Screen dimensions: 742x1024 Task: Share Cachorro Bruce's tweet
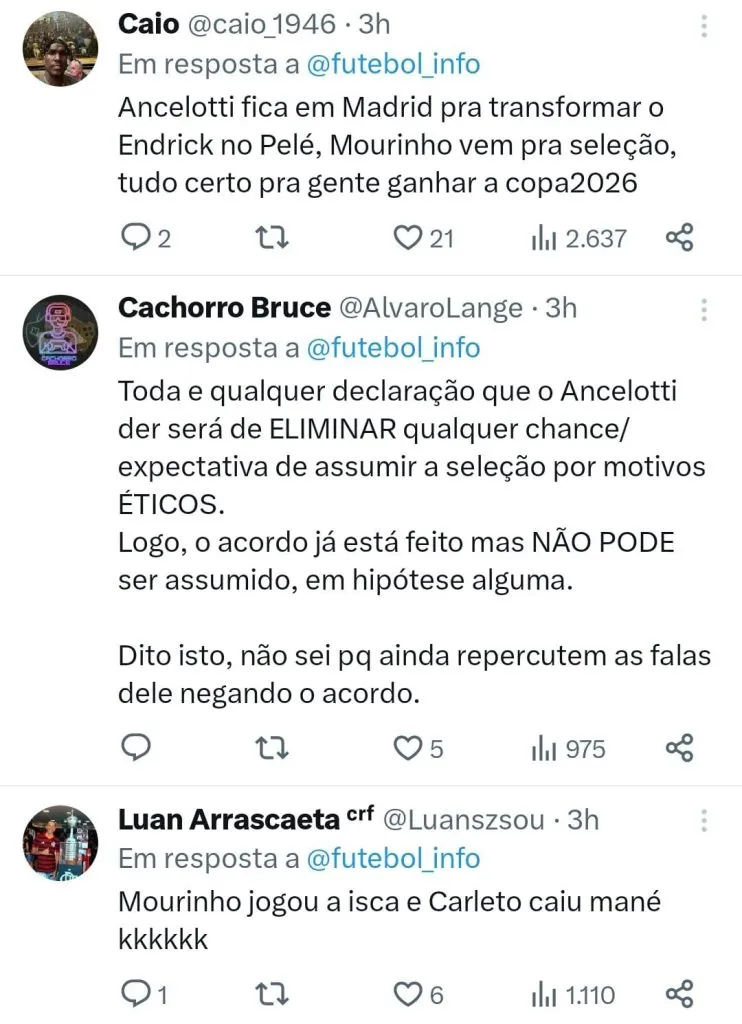[679, 748]
